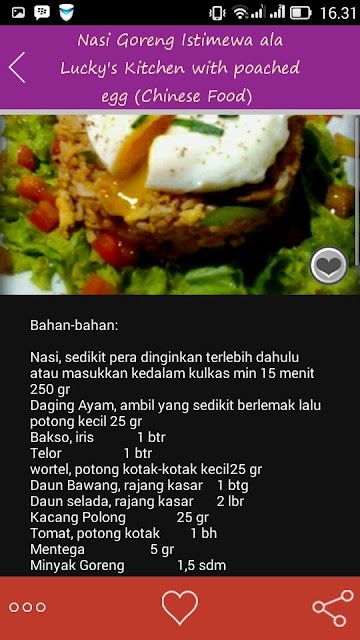This screenshot has height=640, width=360.
Task: Open the three-dot menu in bottom bar
Action: click(27, 607)
